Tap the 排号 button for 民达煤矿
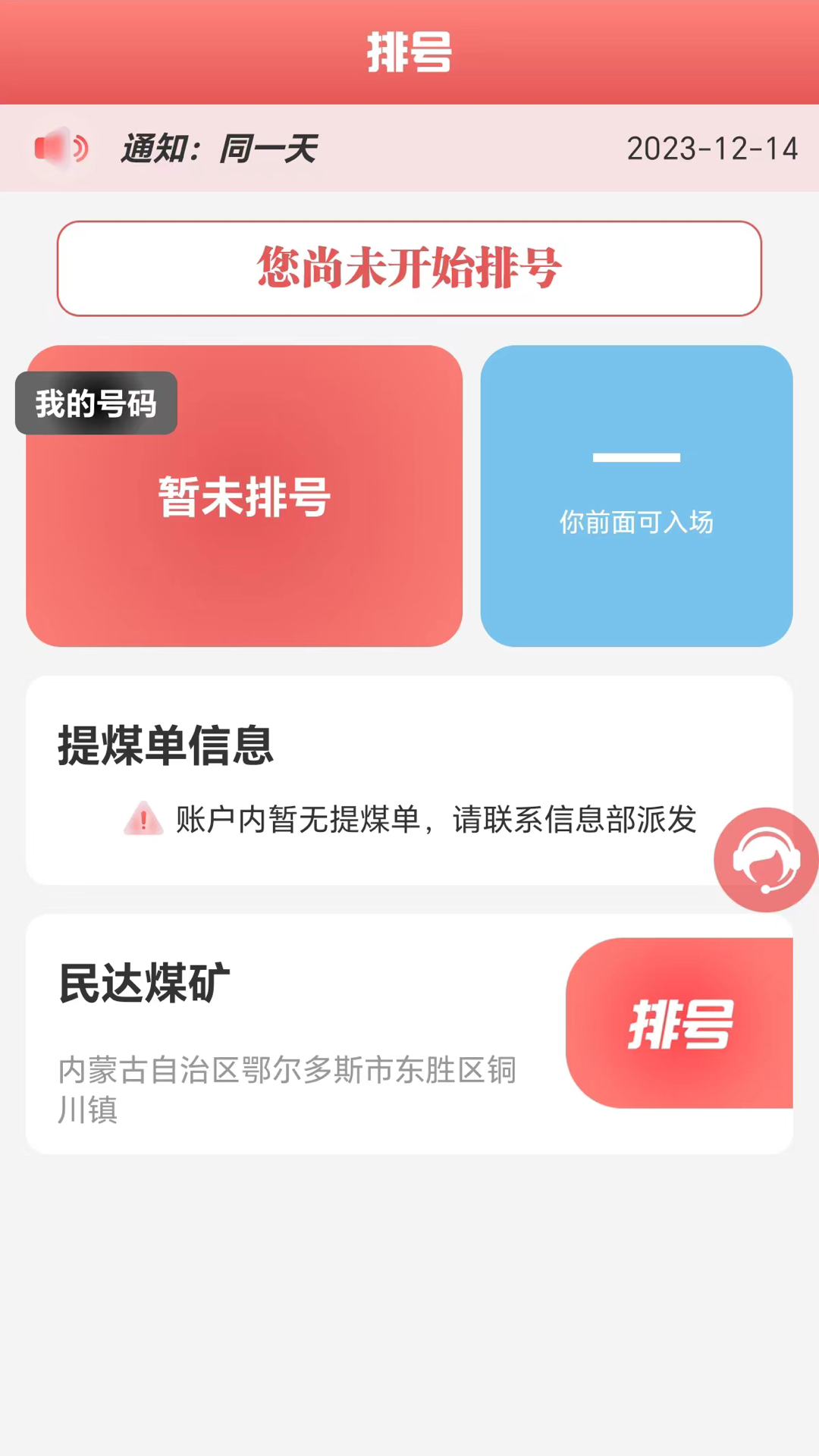 click(679, 1023)
